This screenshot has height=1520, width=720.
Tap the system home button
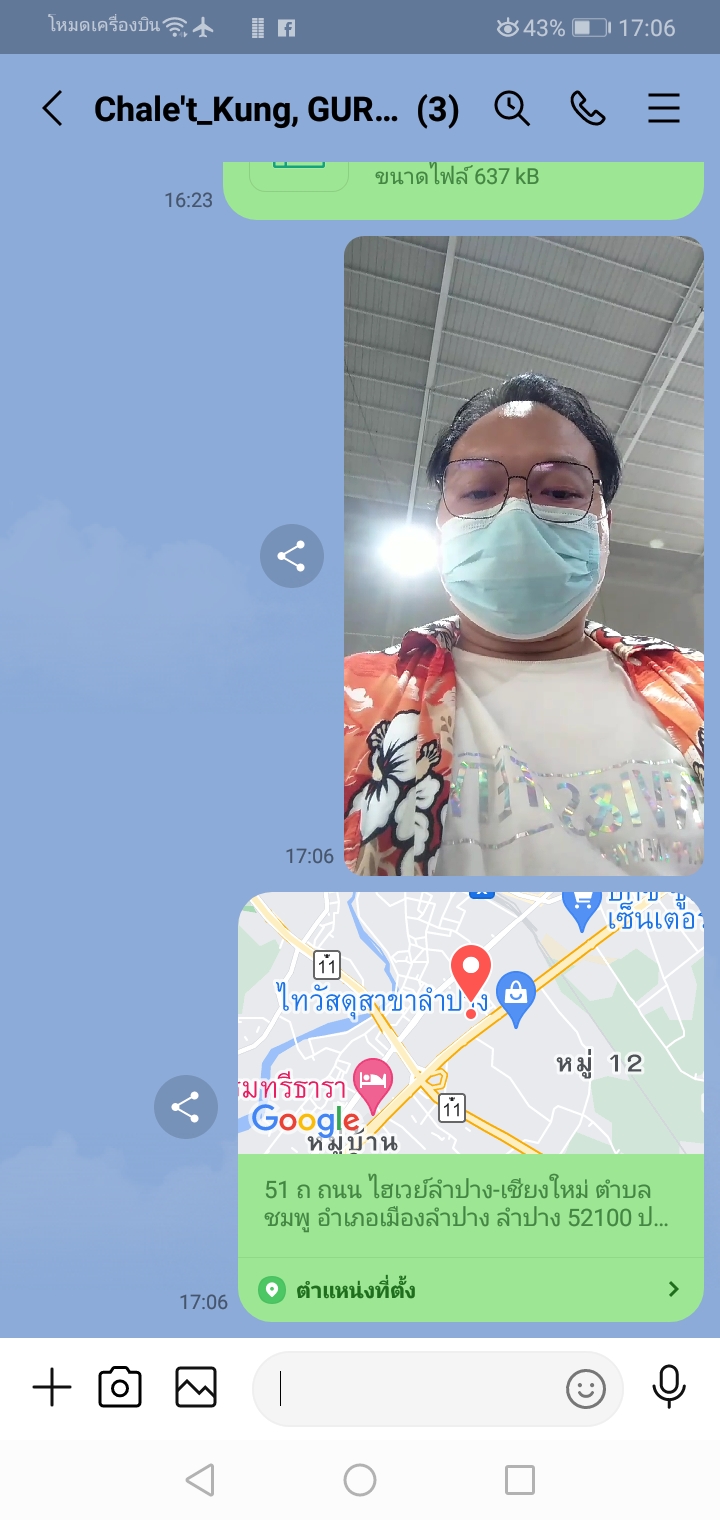(360, 1480)
